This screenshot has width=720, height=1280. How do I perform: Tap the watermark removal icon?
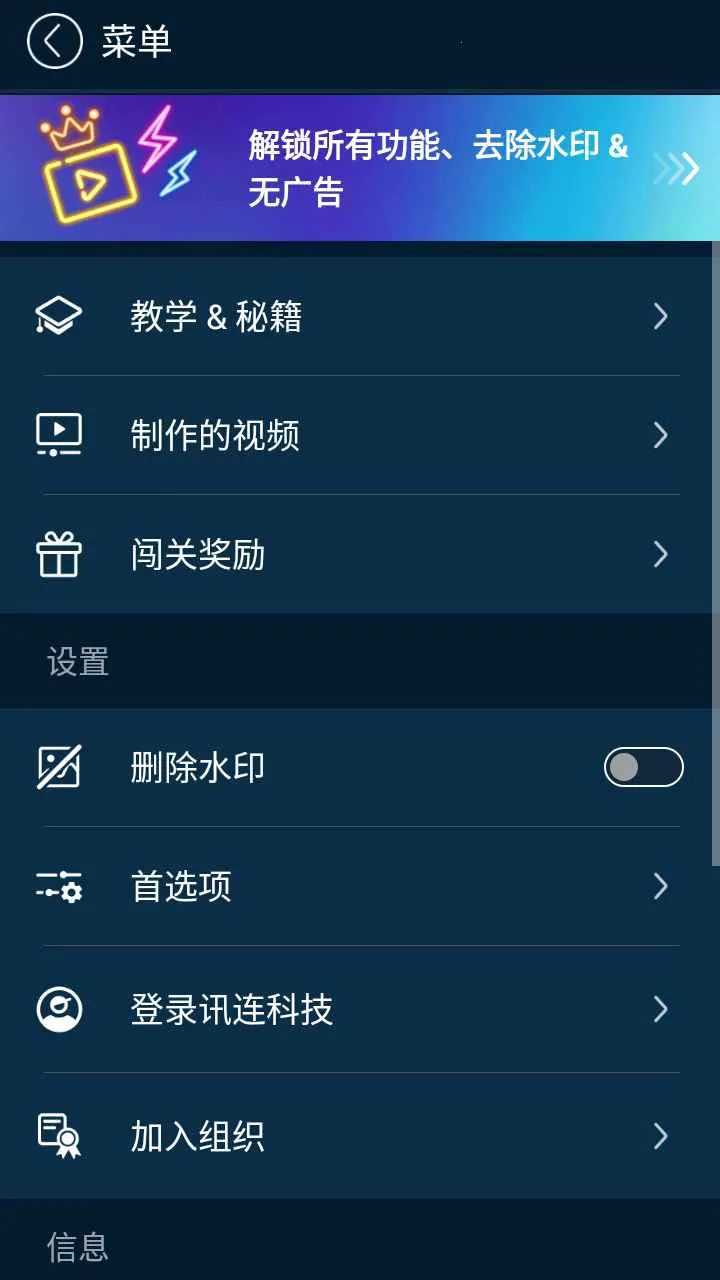point(58,766)
